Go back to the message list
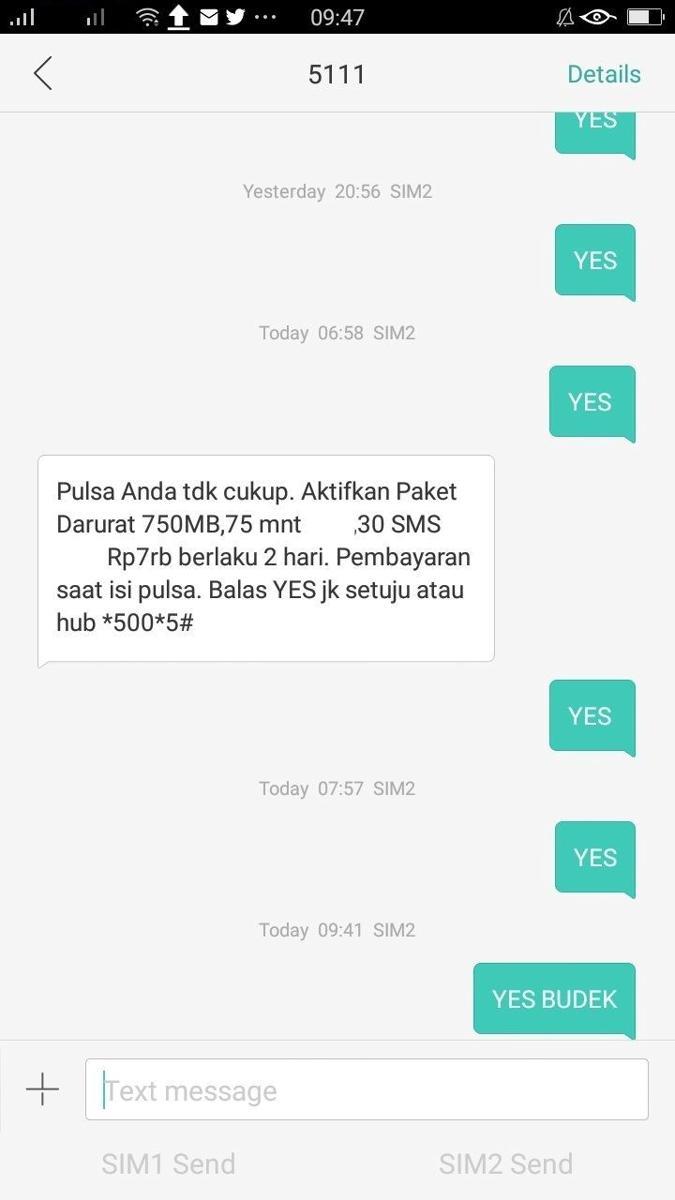This screenshot has width=675, height=1200. [x=42, y=74]
